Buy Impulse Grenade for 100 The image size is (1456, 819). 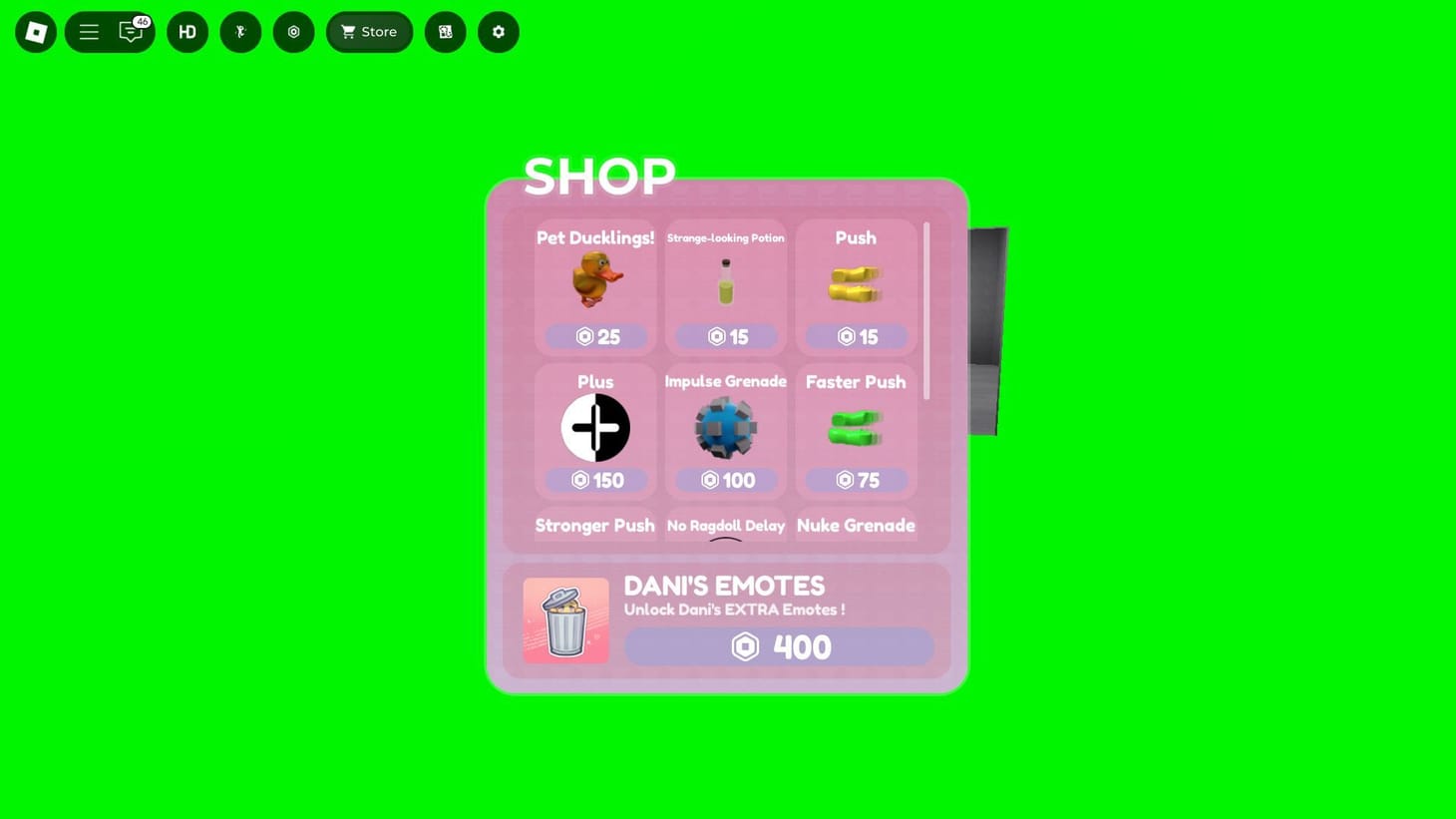[726, 480]
